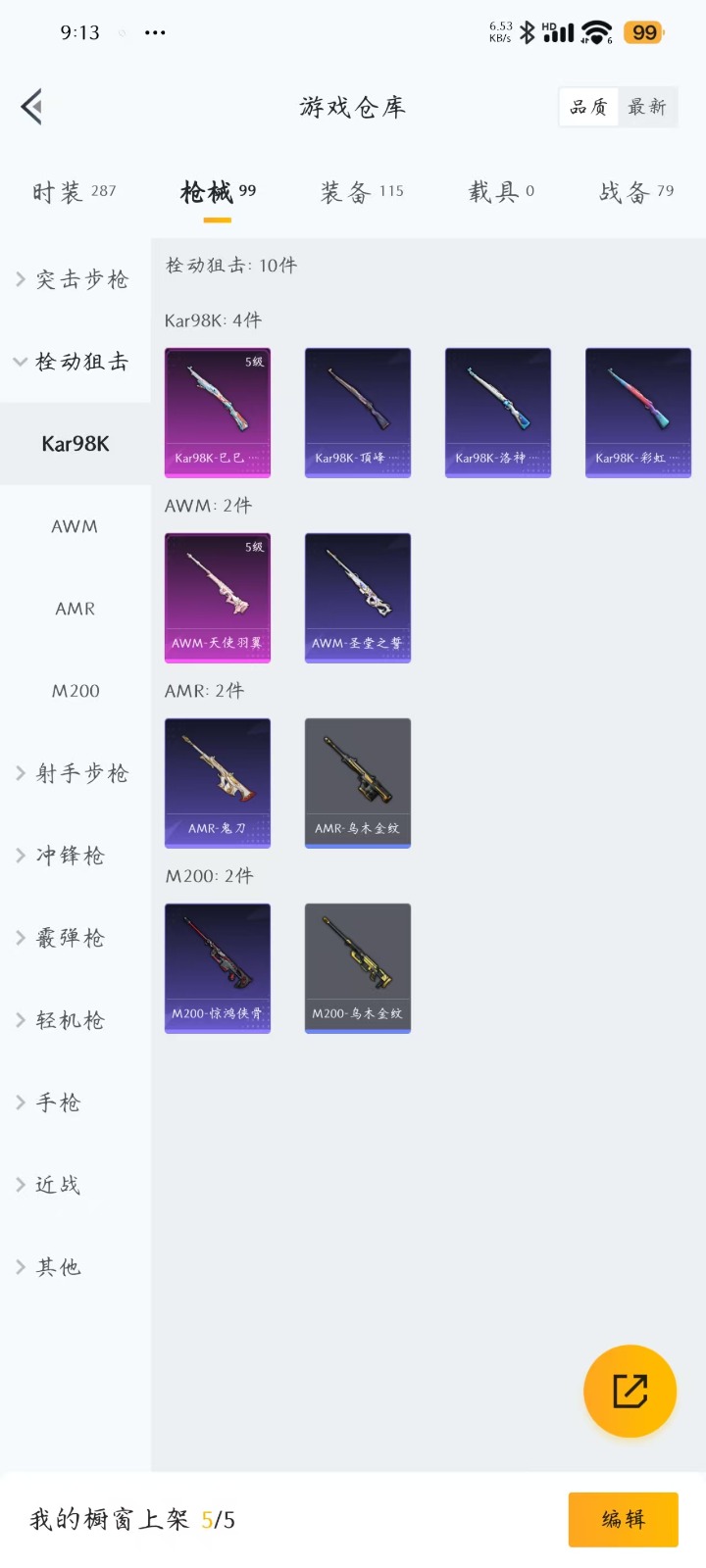Open the AMR-鬼刀 skin card

tap(218, 783)
